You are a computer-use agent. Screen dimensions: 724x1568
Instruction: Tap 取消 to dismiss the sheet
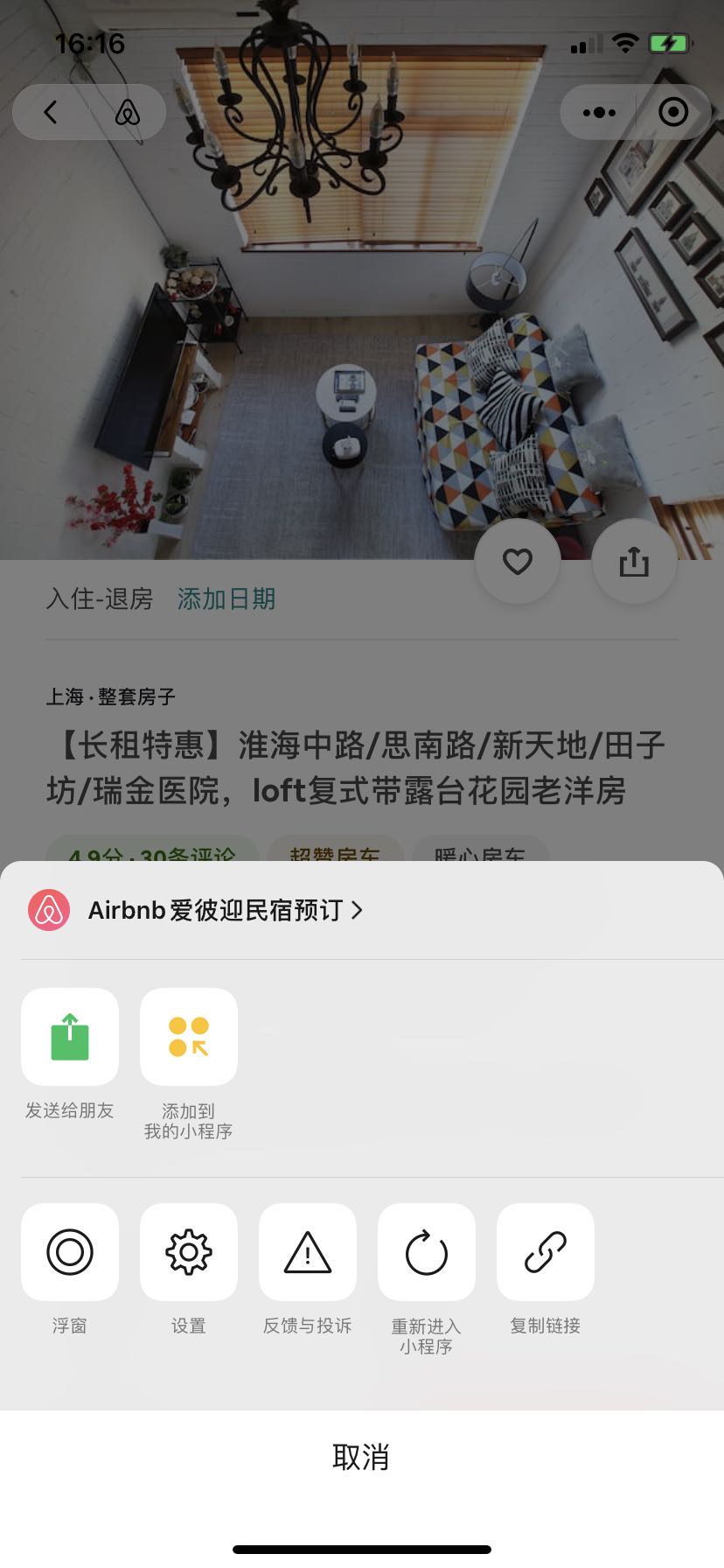(x=362, y=1458)
